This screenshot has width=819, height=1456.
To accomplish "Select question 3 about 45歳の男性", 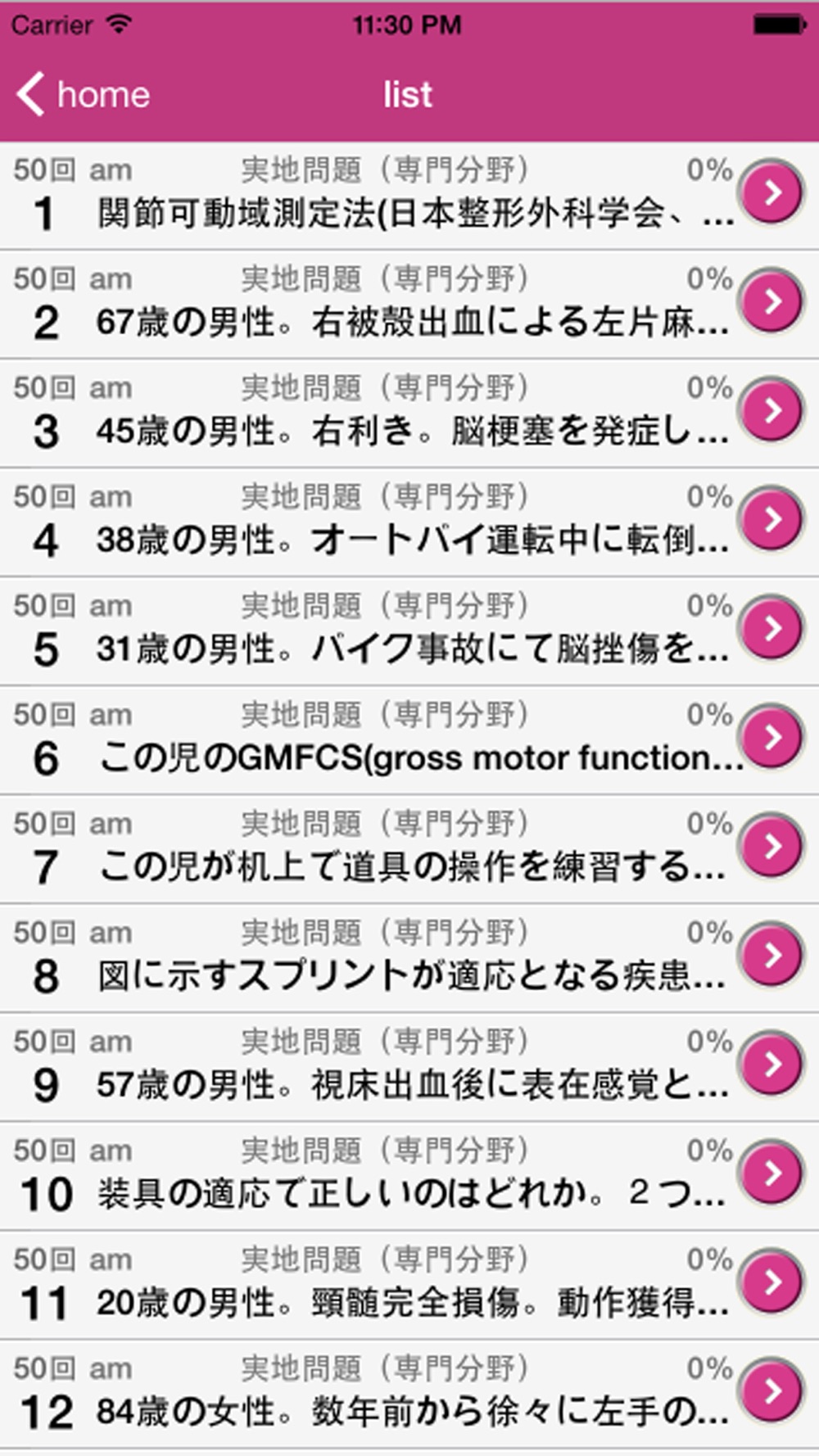I will 409,413.
